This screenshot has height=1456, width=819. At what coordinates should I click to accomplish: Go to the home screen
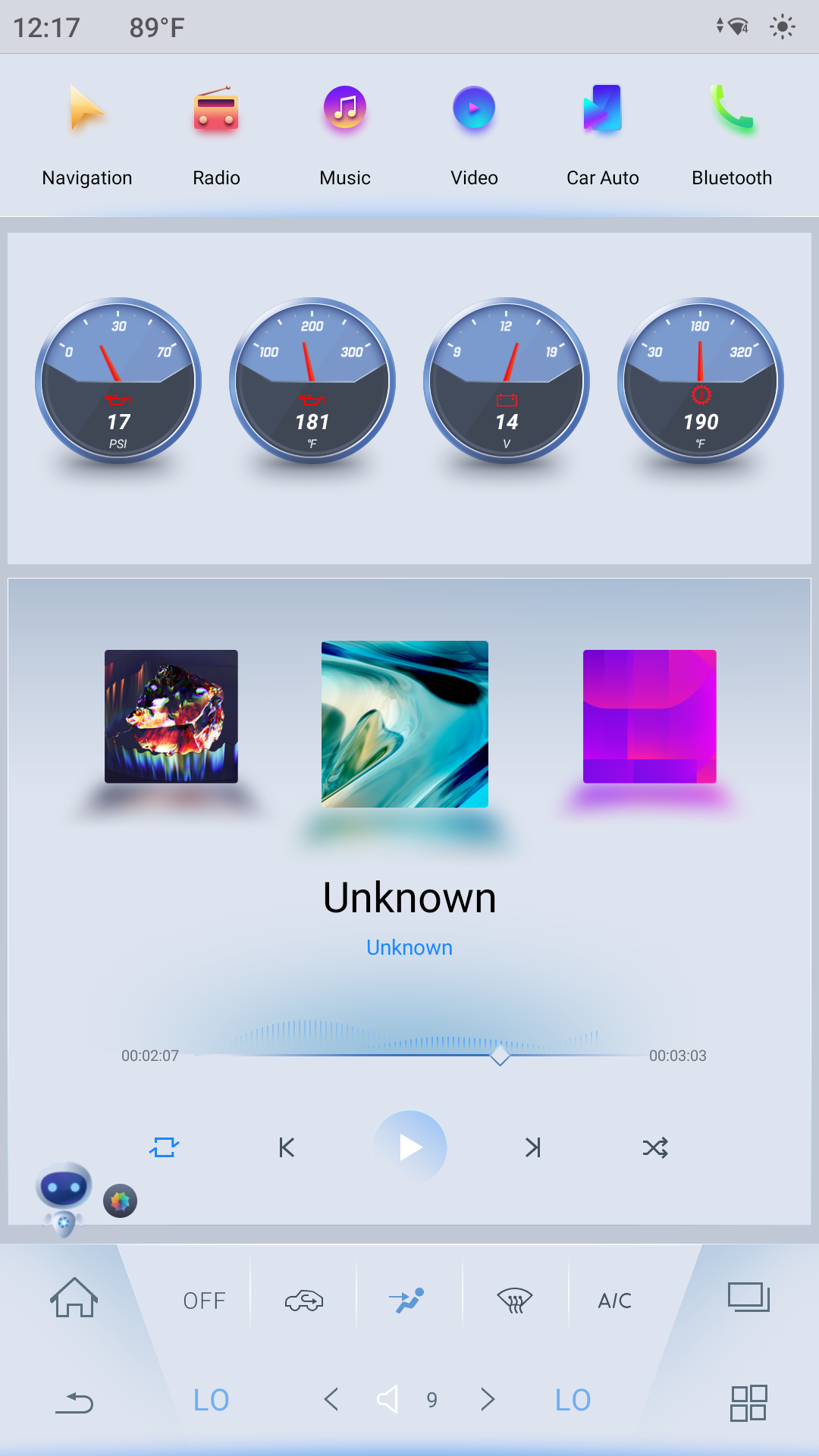(x=74, y=1298)
